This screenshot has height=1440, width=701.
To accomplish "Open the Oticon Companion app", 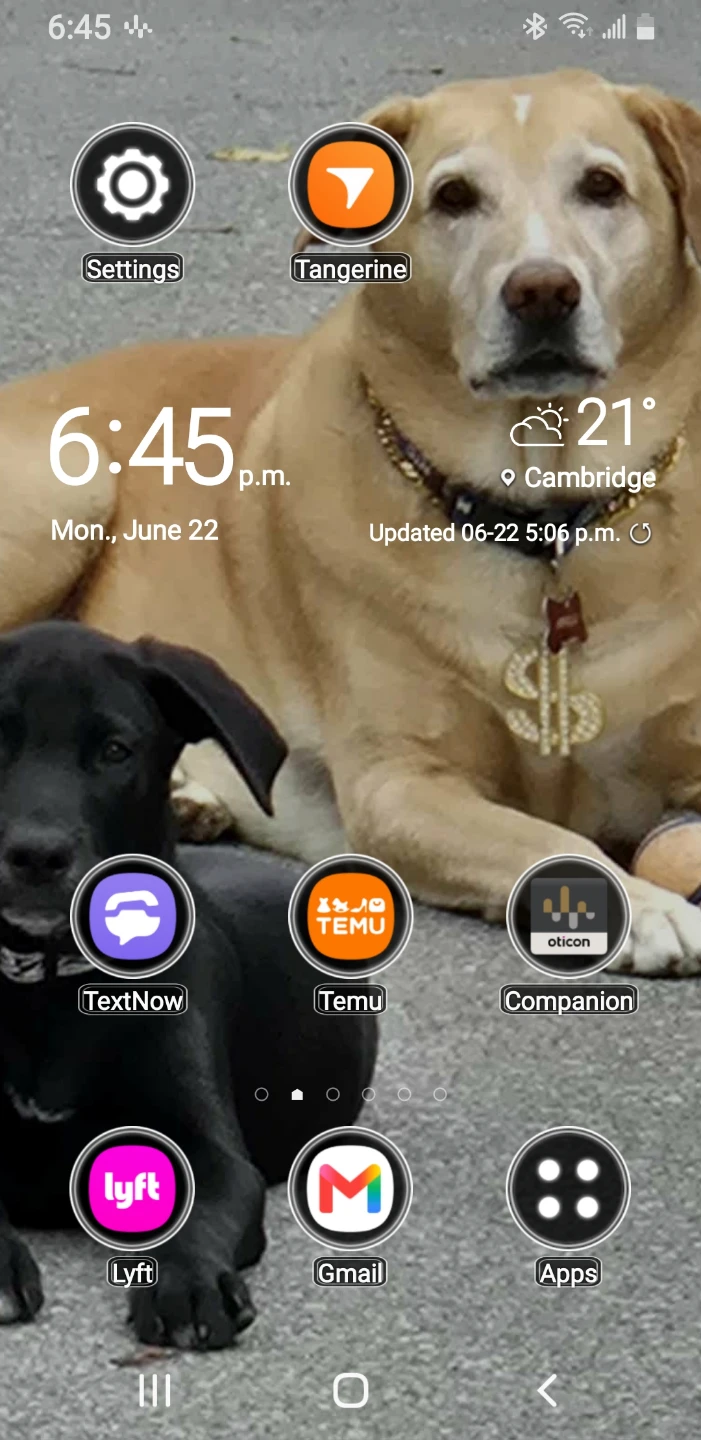I will (568, 916).
